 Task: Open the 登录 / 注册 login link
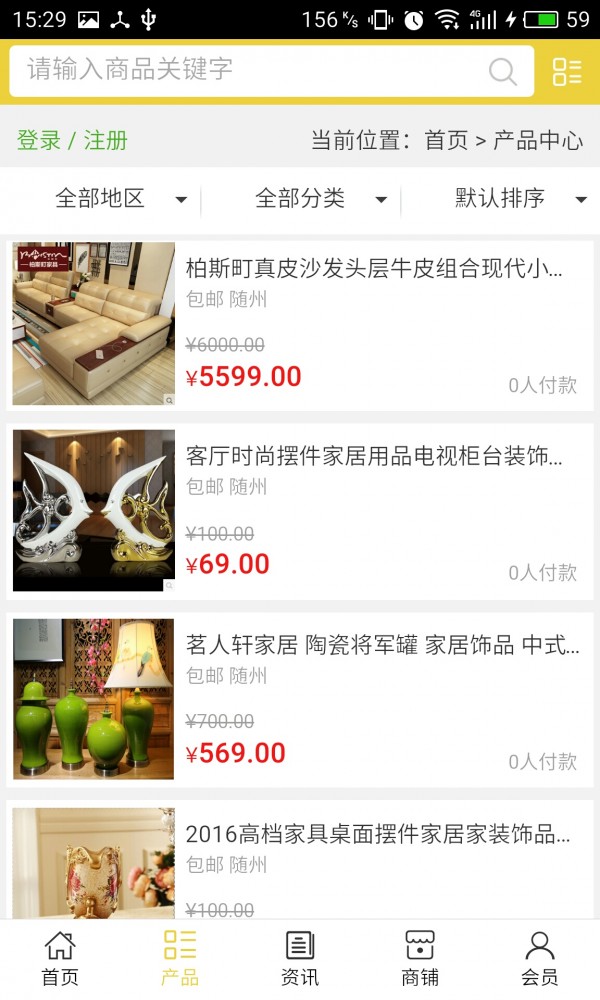point(72,140)
